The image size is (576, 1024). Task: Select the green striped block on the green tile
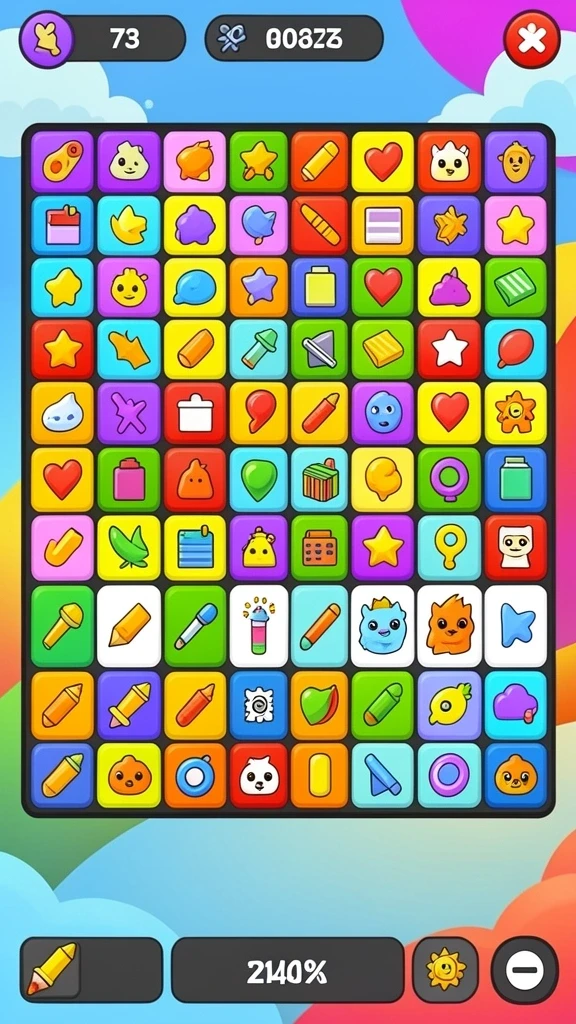point(516,287)
